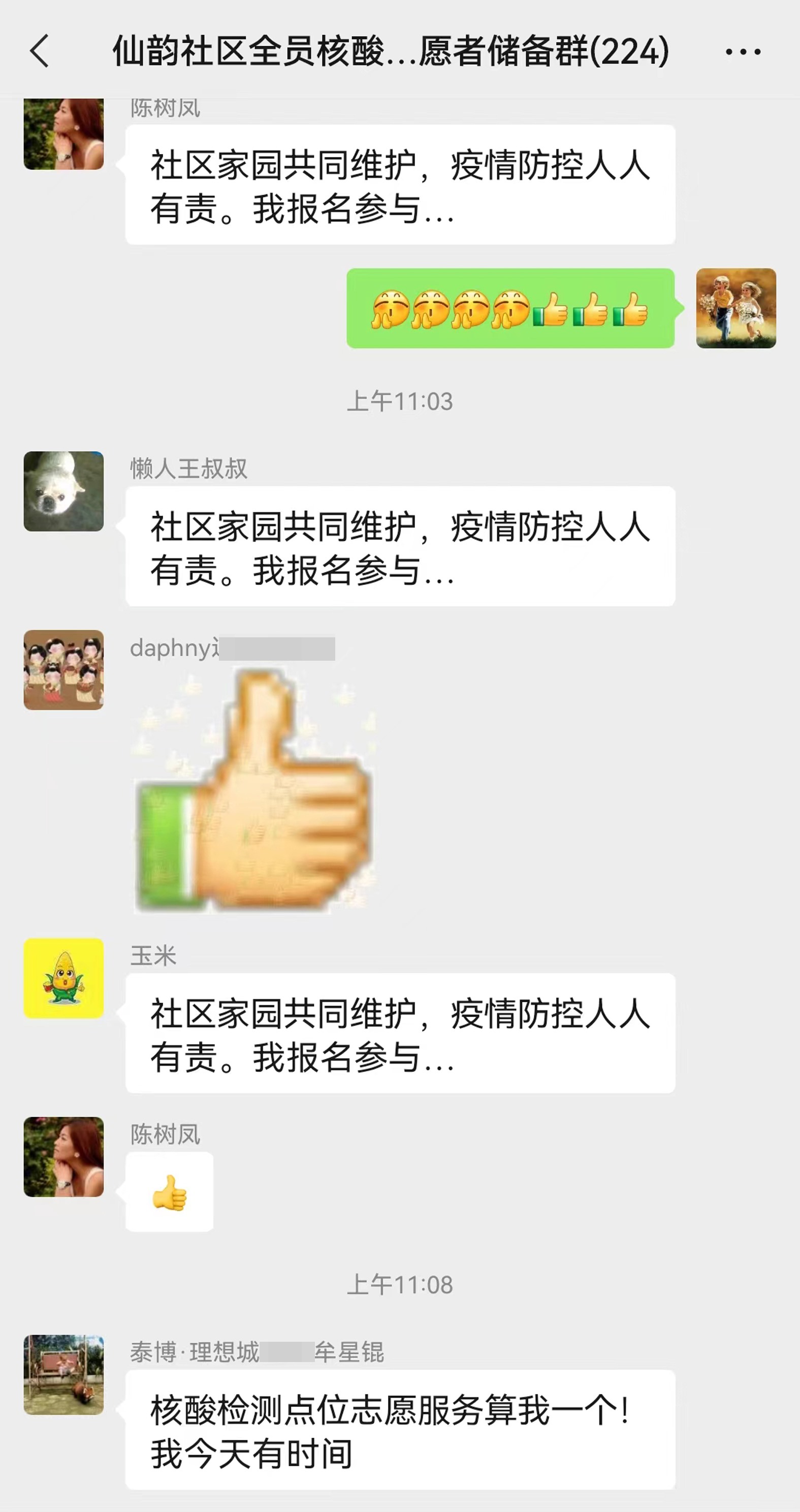
Task: Open the group chat options menu
Action: 743,52
